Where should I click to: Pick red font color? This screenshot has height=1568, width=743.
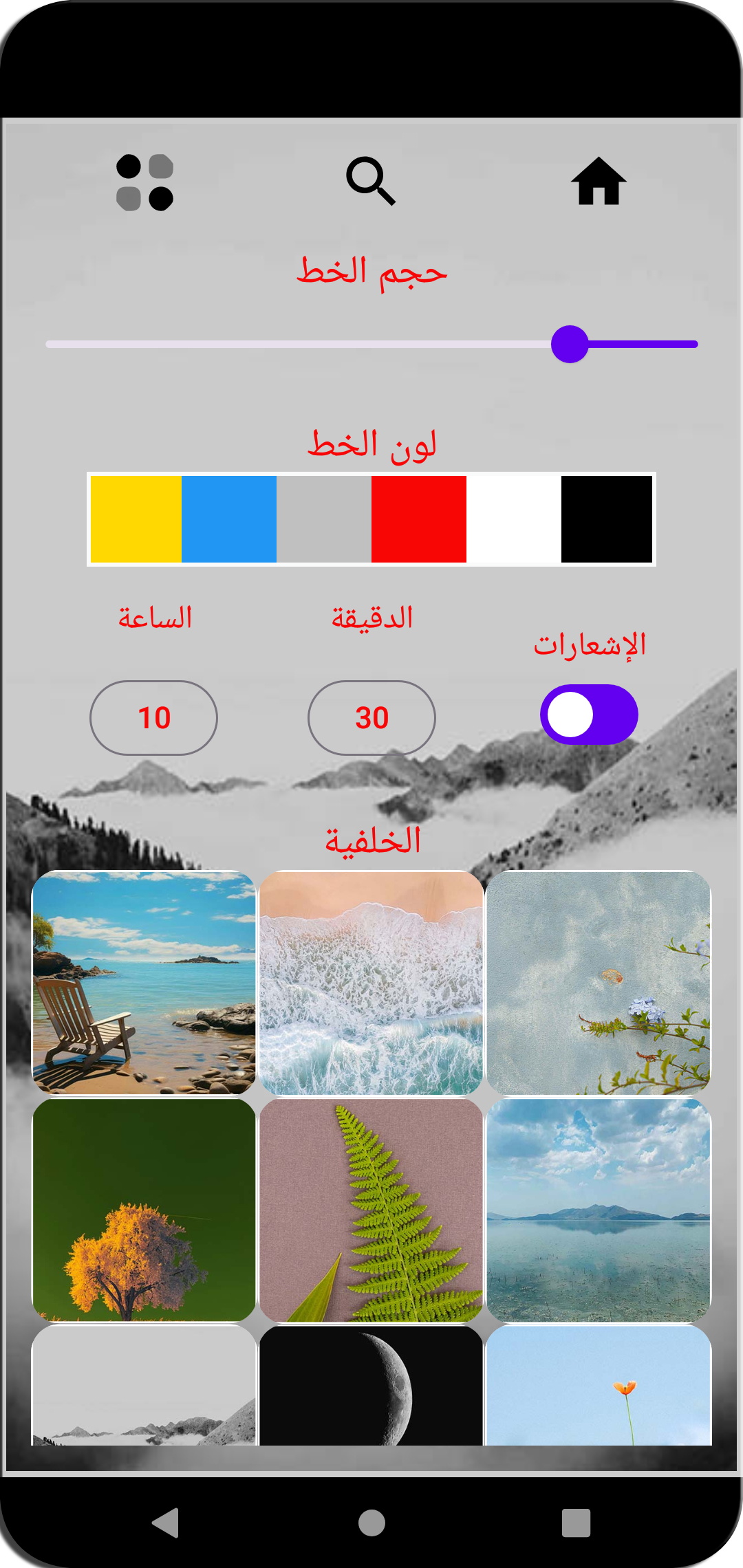pos(419,519)
